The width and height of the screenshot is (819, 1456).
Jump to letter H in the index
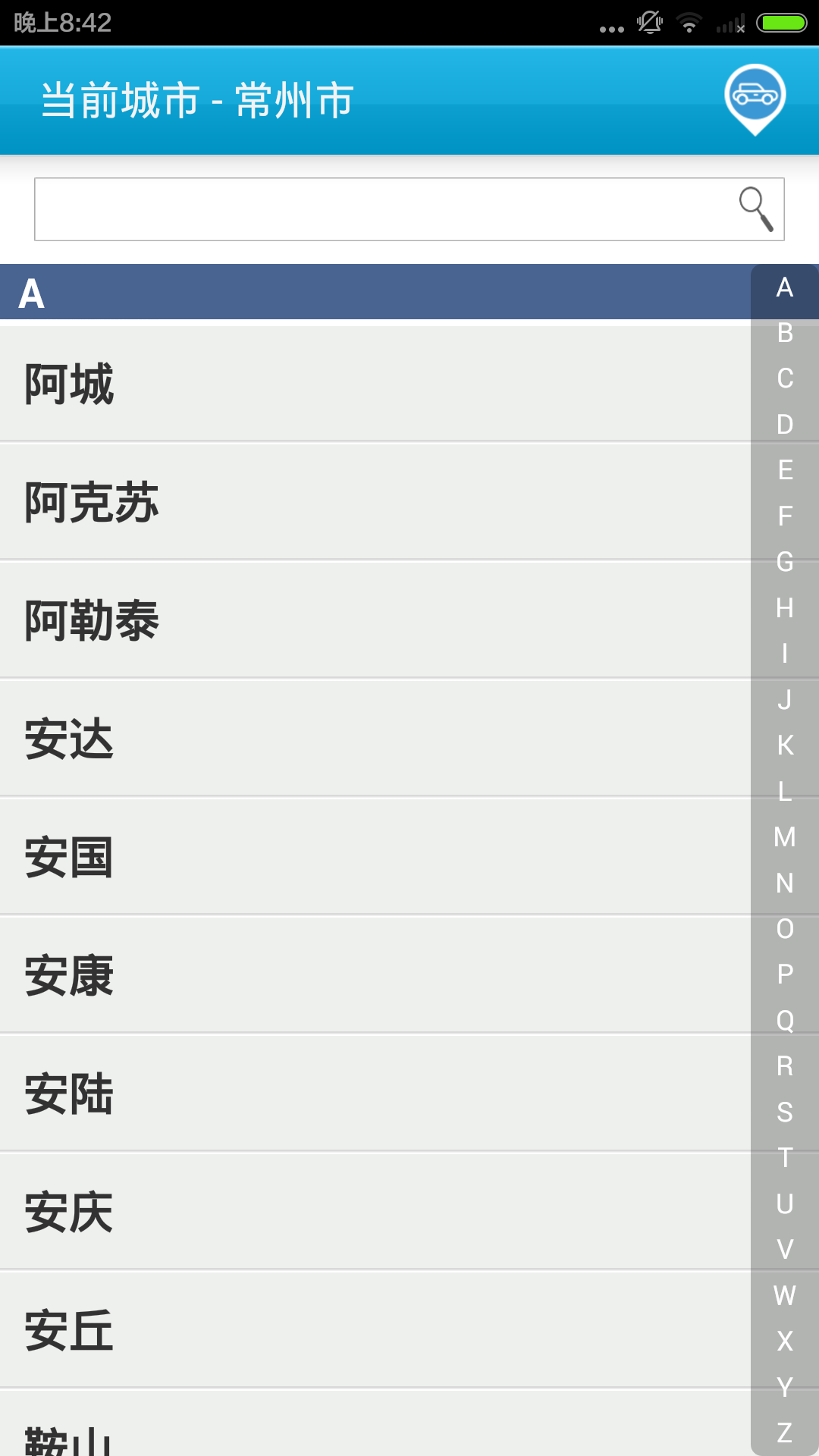tap(785, 607)
